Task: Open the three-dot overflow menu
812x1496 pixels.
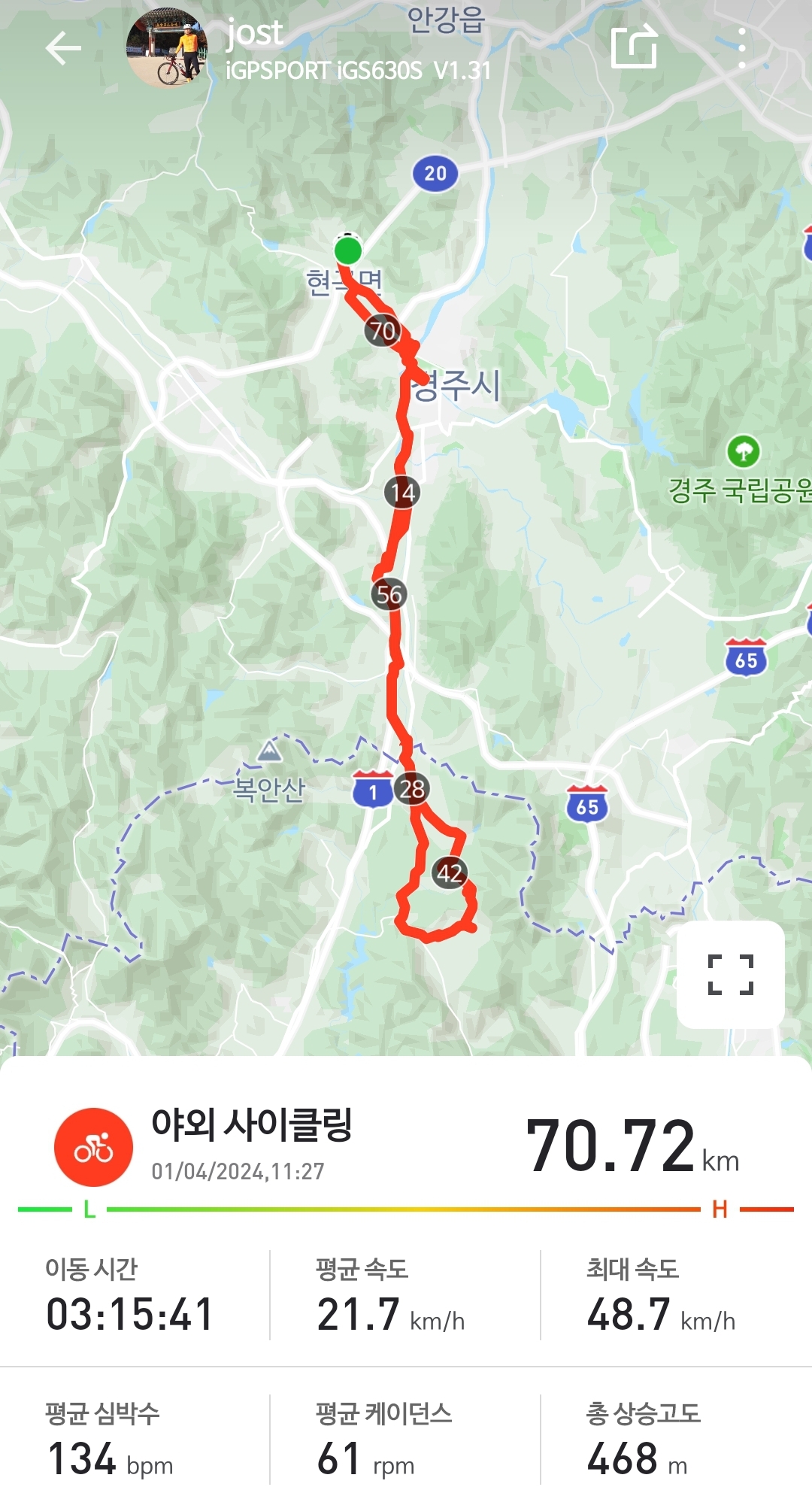Action: (741, 49)
